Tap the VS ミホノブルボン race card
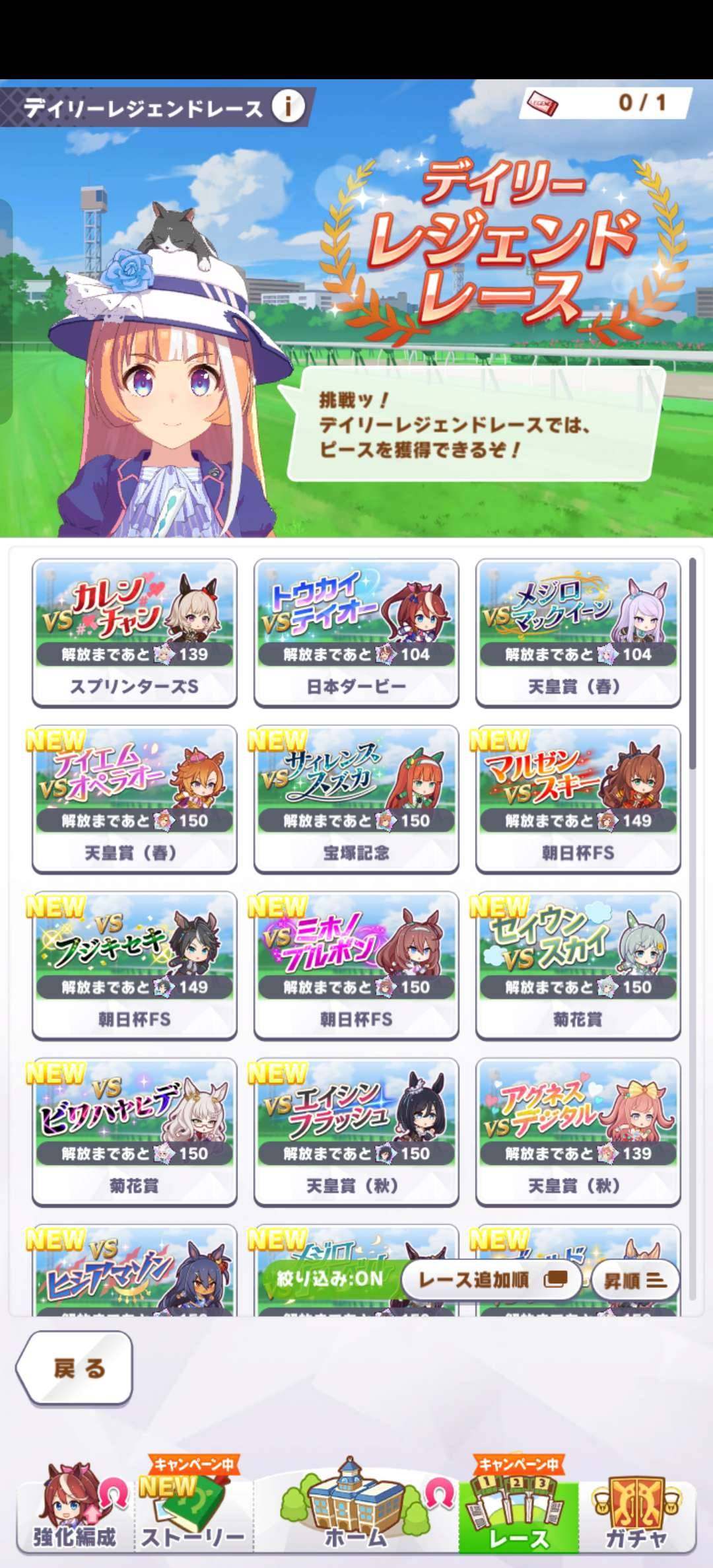Viewport: 713px width, 1568px height. point(356,966)
